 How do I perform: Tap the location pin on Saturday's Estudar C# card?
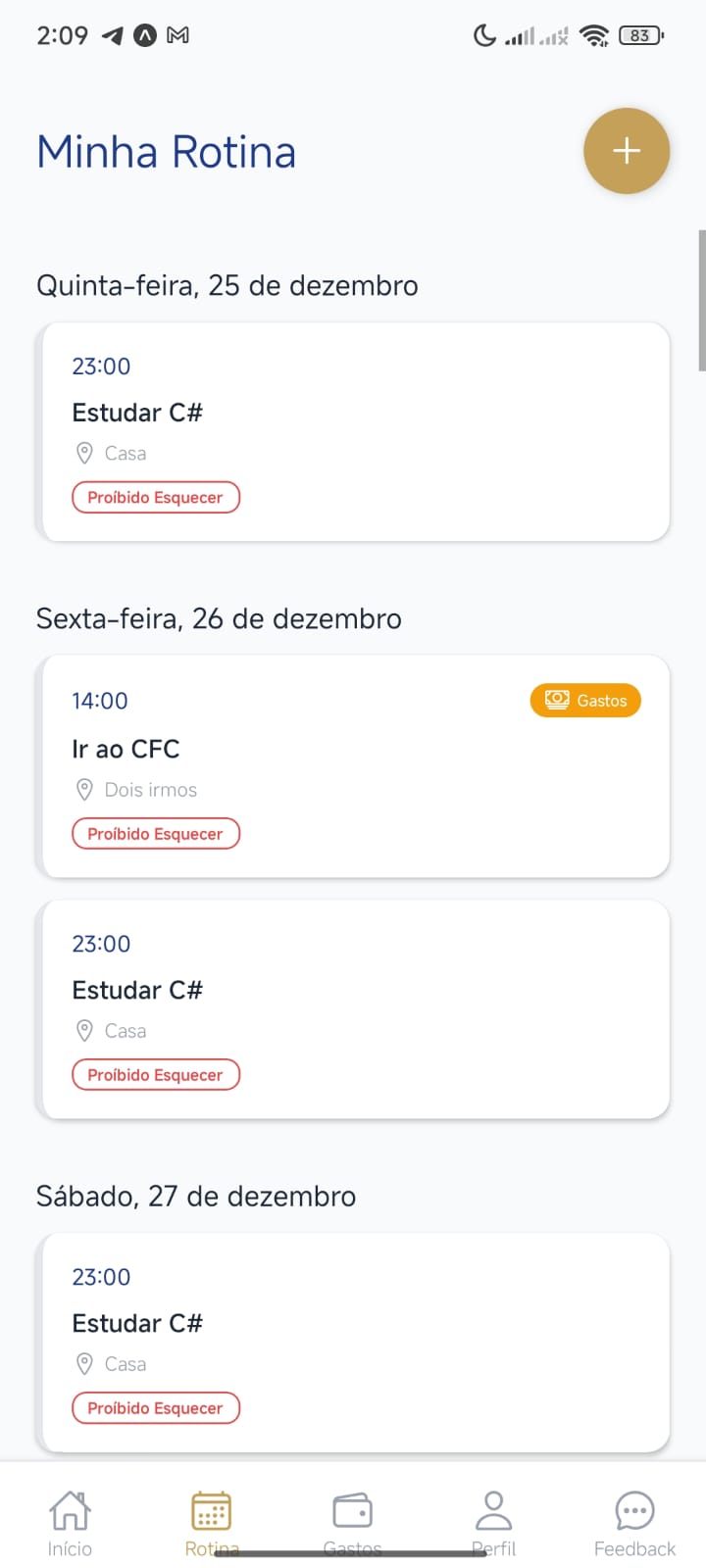(x=84, y=1363)
